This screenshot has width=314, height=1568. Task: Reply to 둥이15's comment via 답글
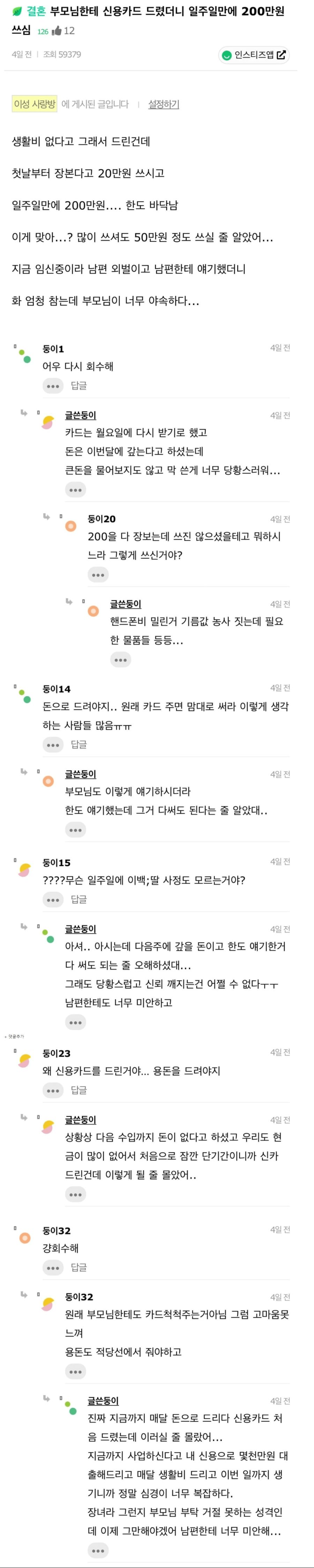click(x=78, y=899)
